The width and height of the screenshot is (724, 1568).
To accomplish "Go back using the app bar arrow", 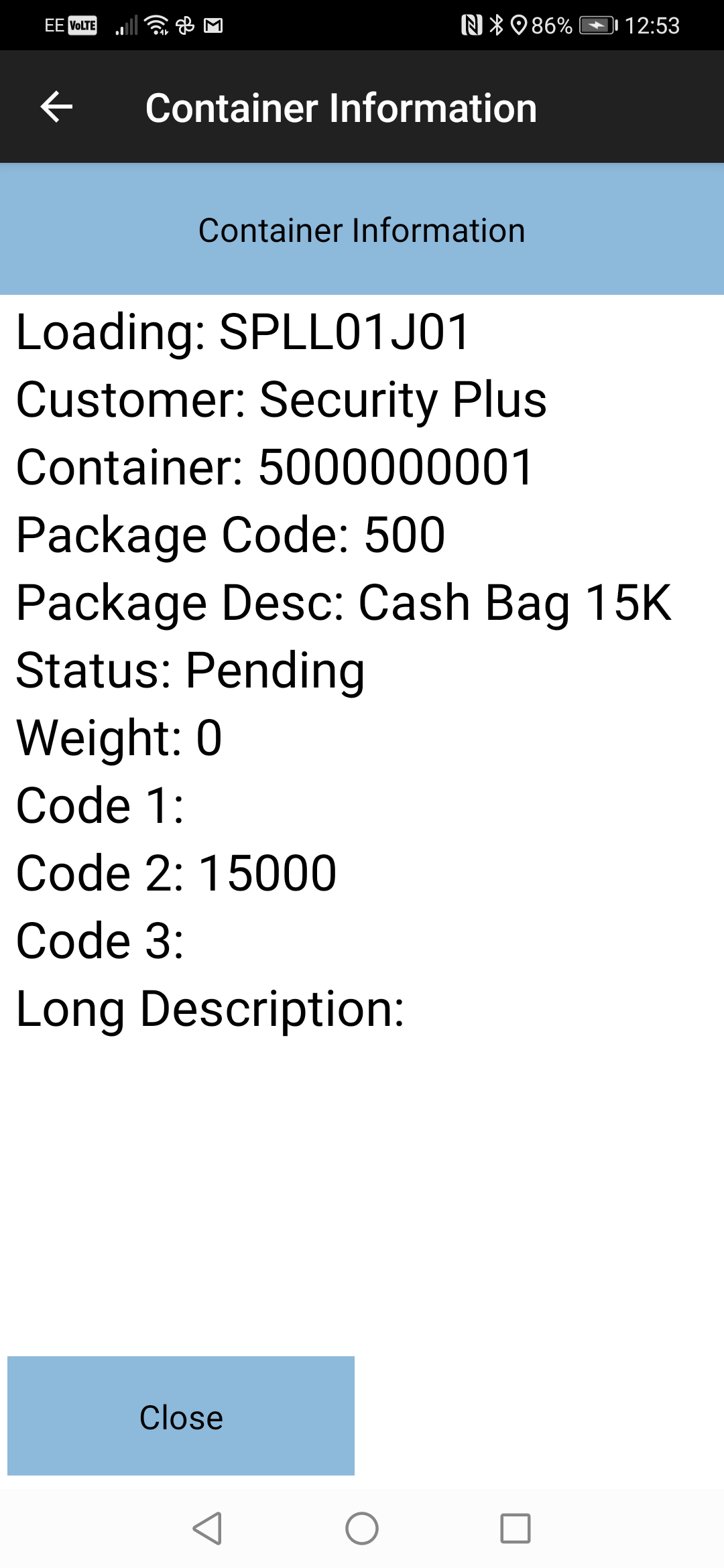I will pyautogui.click(x=56, y=107).
